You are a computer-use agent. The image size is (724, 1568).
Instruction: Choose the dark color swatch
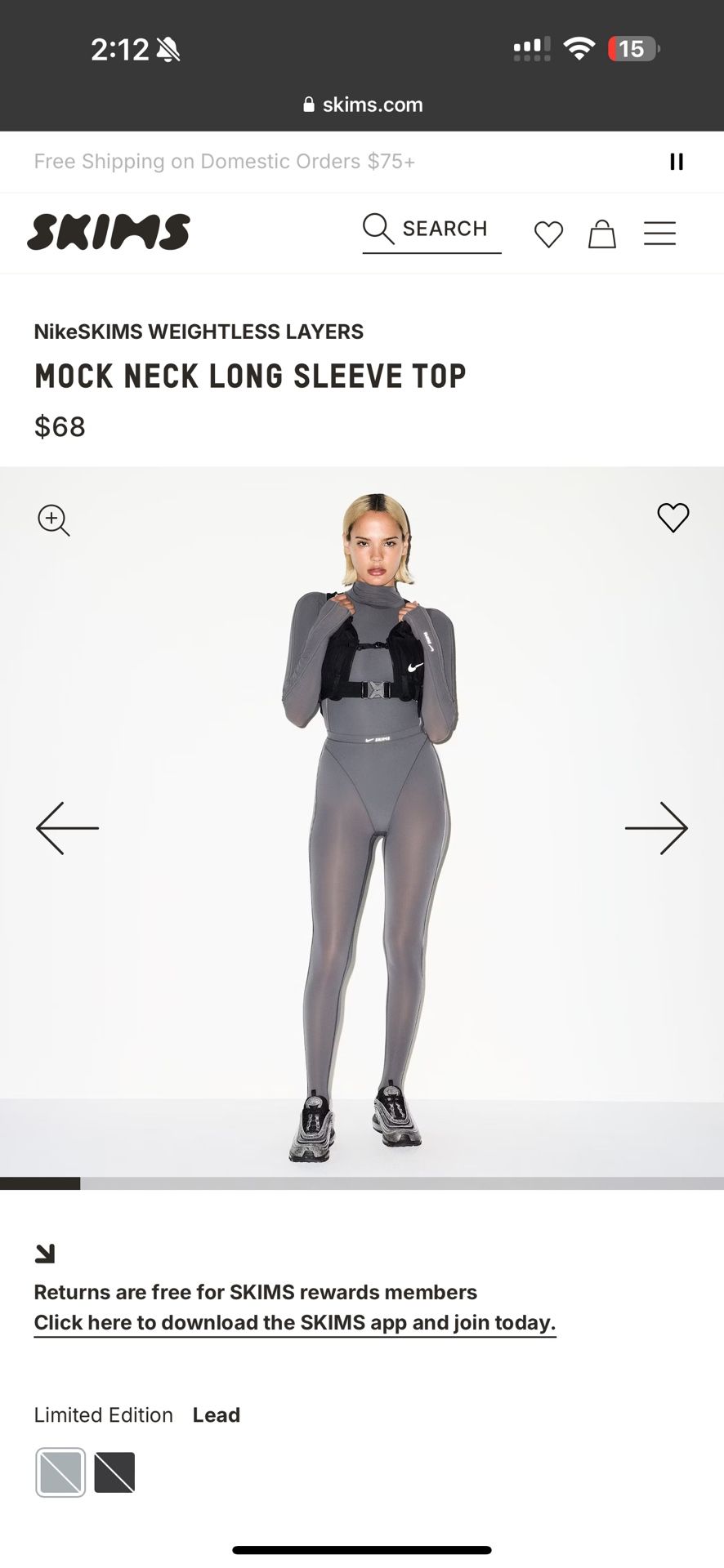coord(114,1472)
